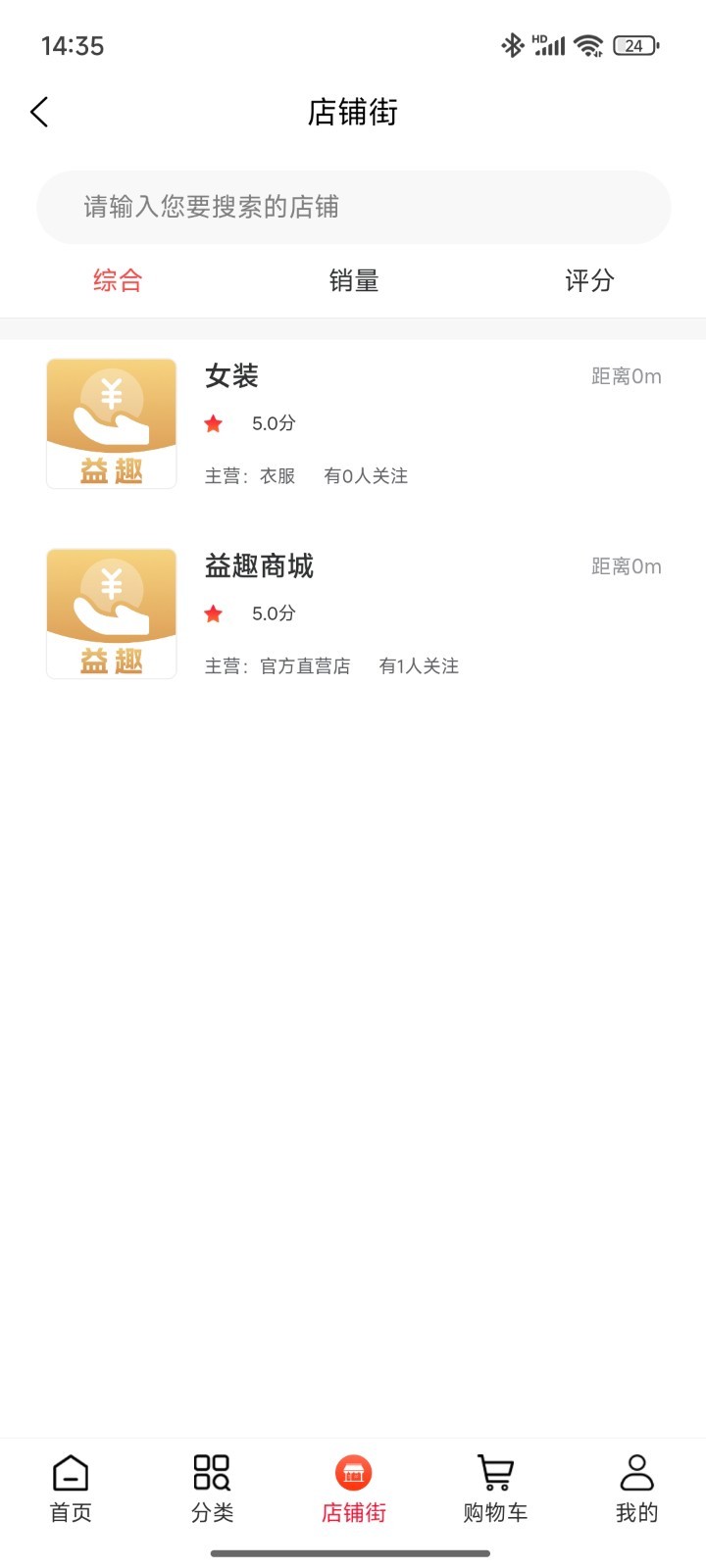
Task: Open the 益趣商城 store
Action: (353, 613)
